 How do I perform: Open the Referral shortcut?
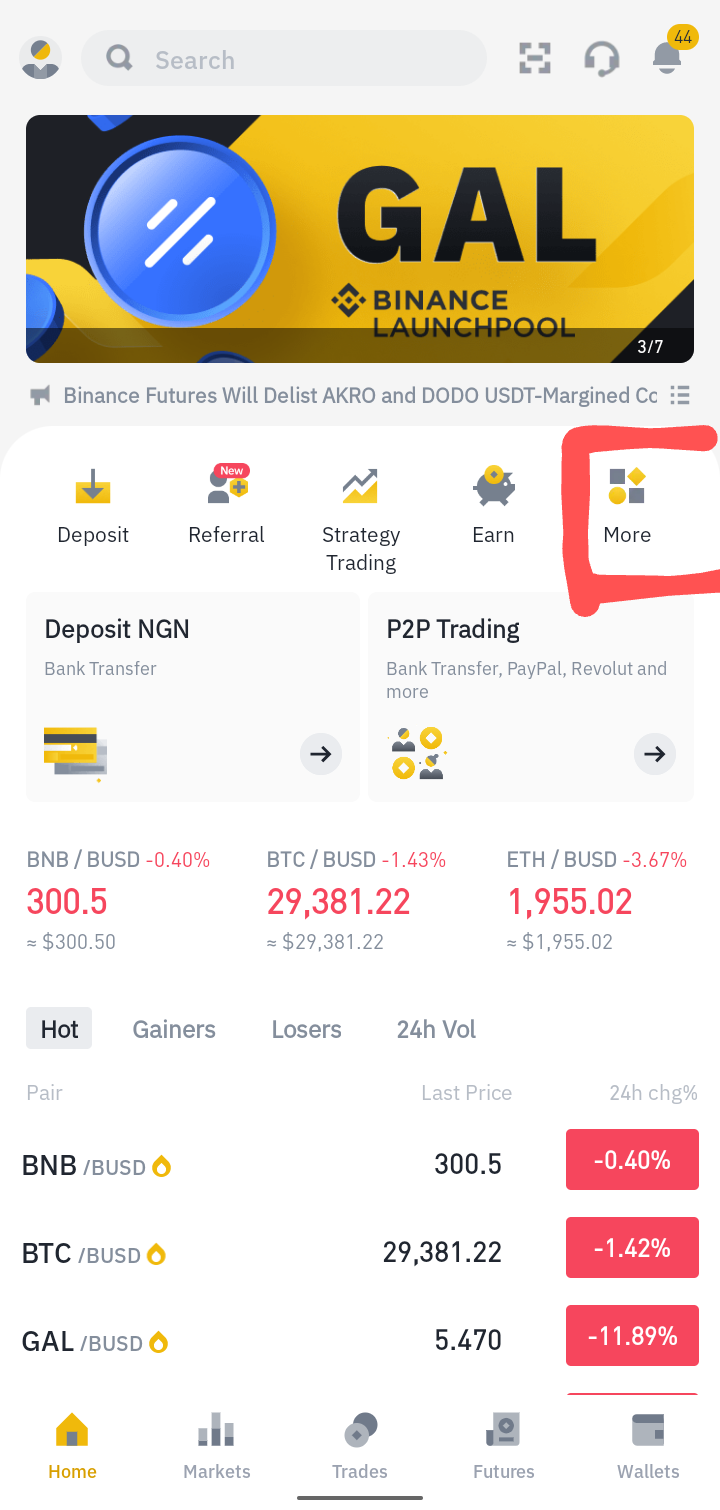(x=227, y=507)
